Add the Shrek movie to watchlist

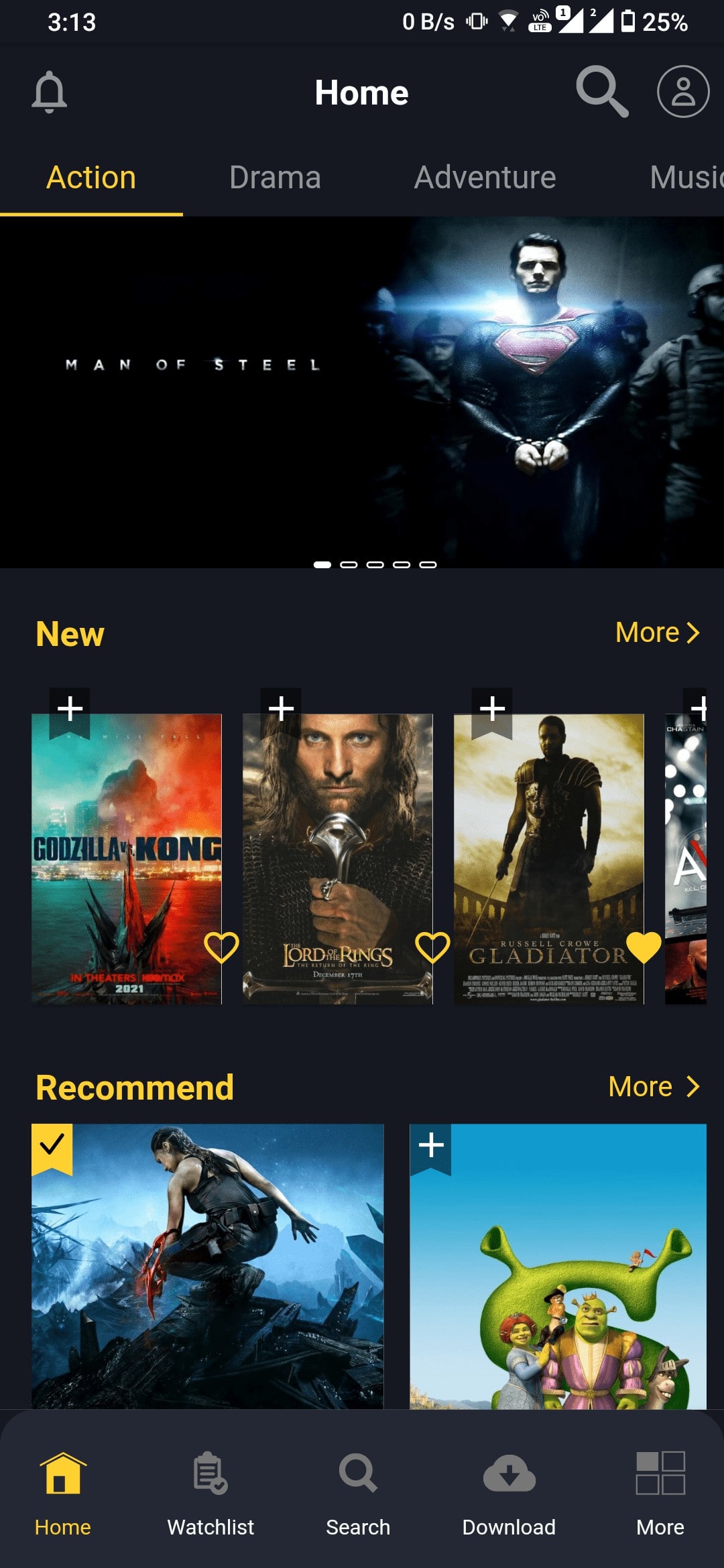coord(431,1145)
